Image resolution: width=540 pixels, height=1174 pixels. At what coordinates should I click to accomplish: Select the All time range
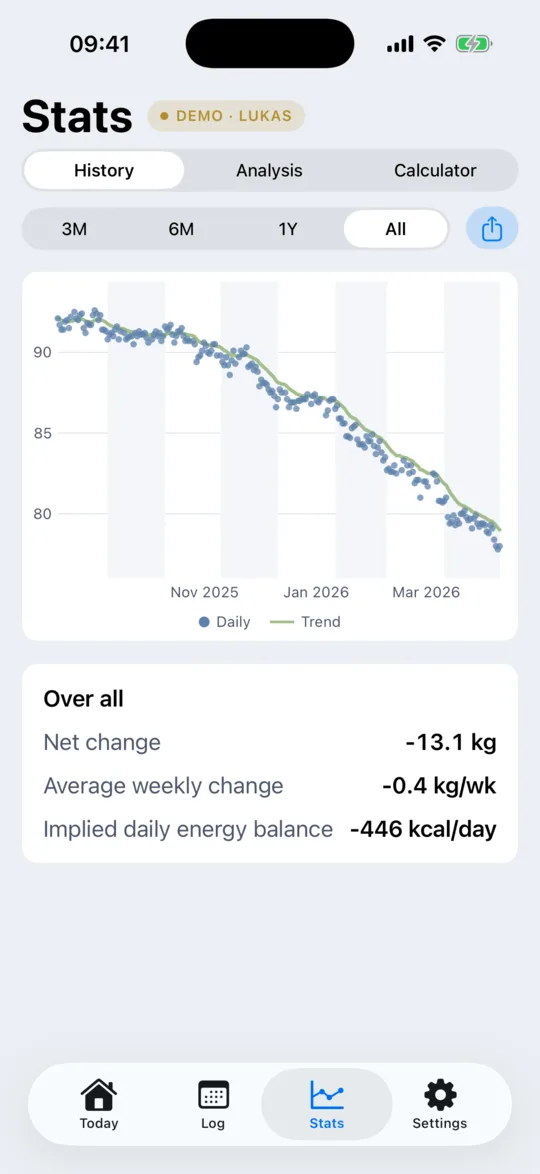pyautogui.click(x=395, y=229)
